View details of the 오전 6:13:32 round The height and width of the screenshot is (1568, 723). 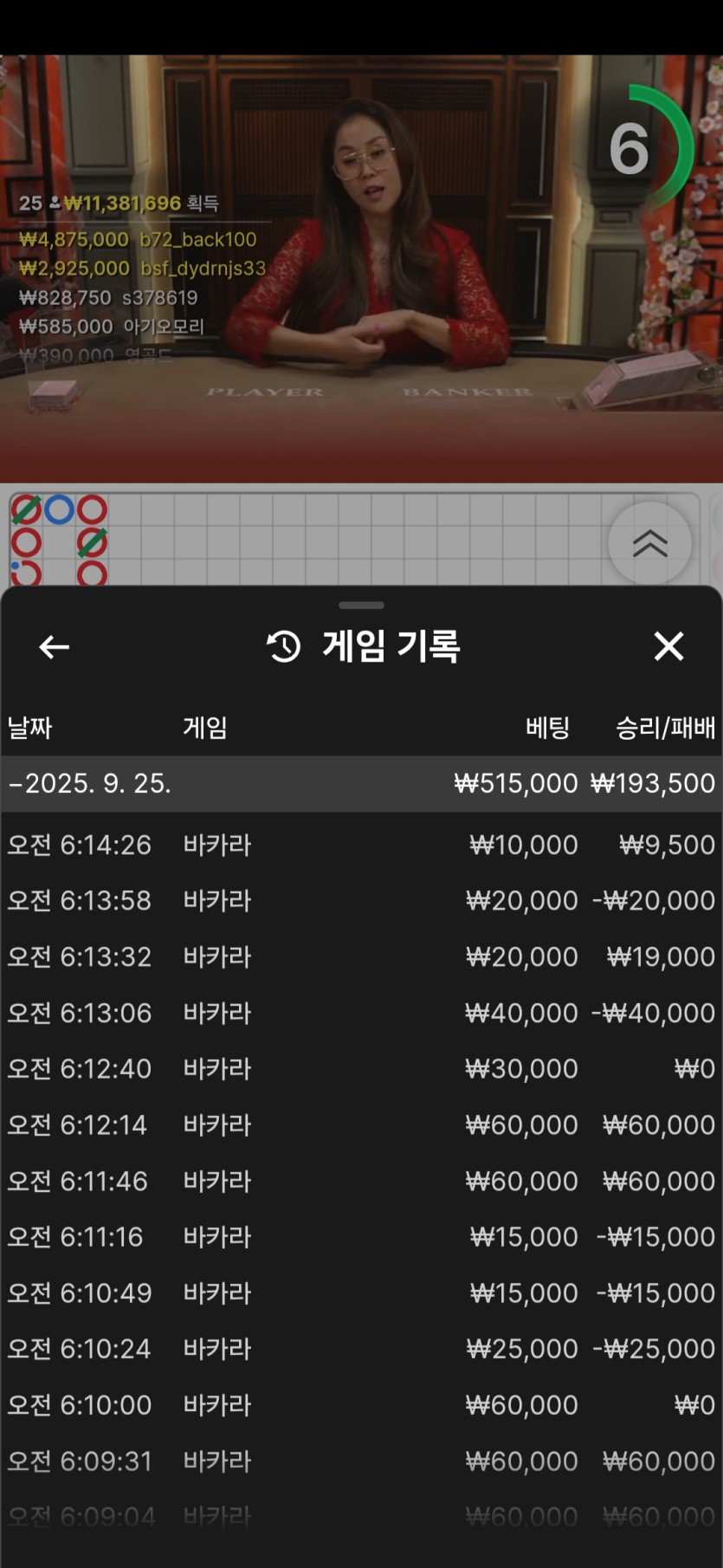(x=361, y=957)
